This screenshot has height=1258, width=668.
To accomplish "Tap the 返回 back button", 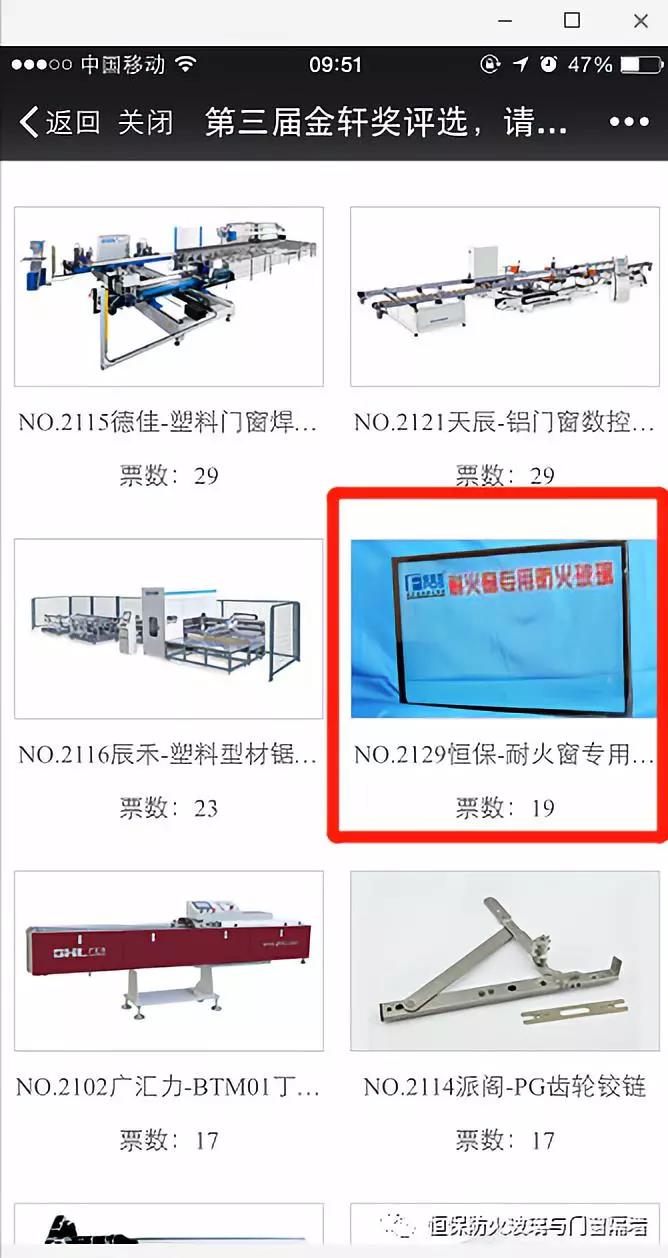I will (60, 122).
